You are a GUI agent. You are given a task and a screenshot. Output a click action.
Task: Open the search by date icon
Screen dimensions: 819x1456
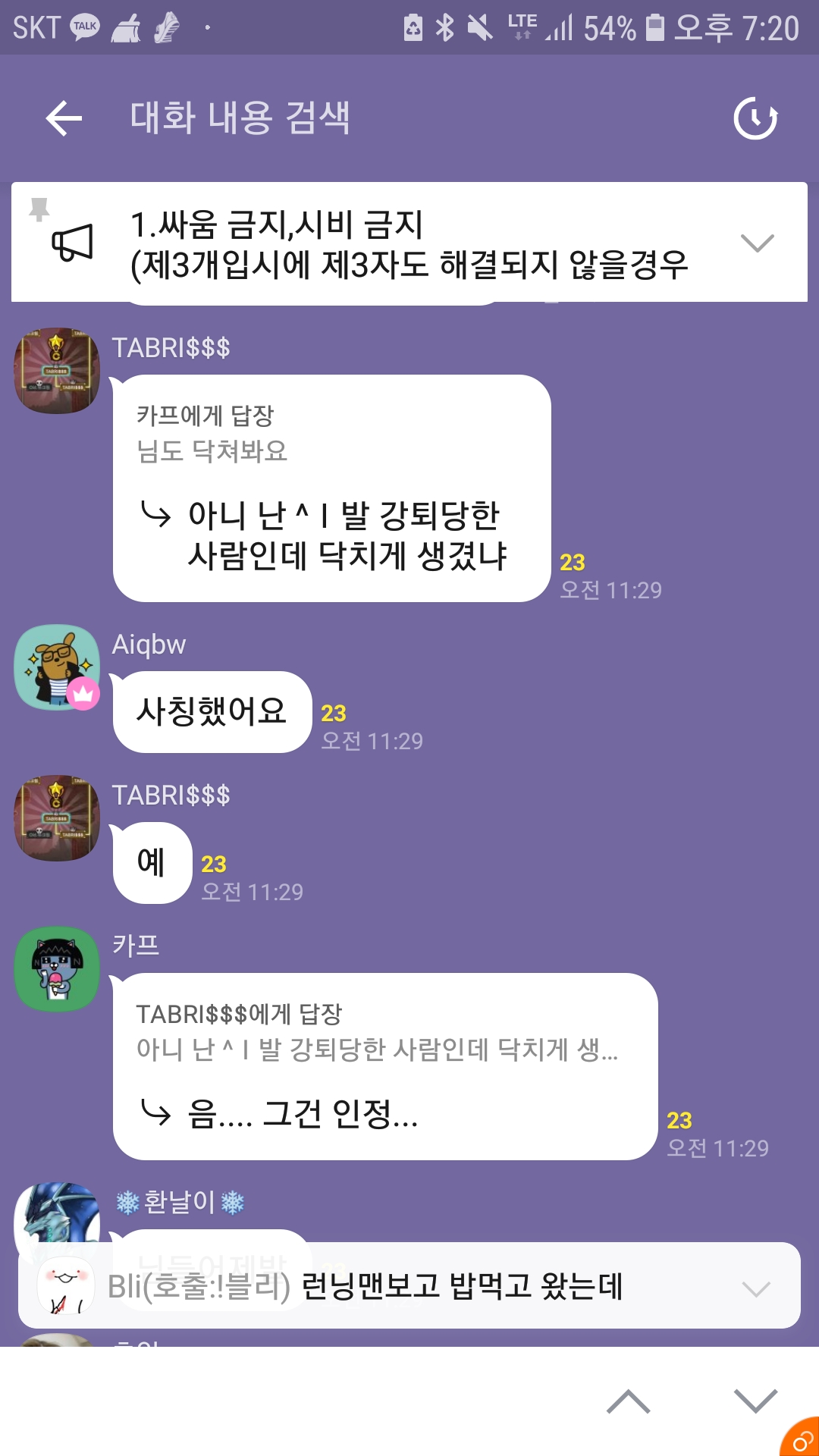coord(755,118)
